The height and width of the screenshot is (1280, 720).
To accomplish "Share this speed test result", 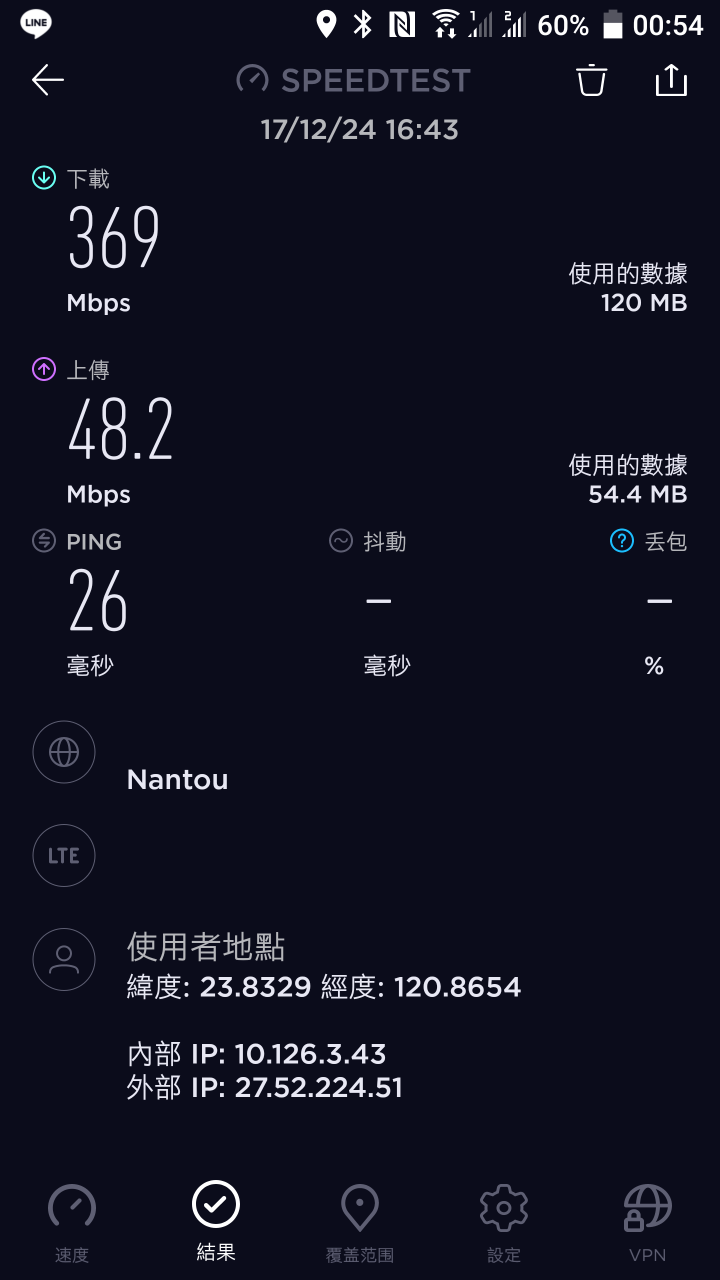I will pyautogui.click(x=671, y=80).
